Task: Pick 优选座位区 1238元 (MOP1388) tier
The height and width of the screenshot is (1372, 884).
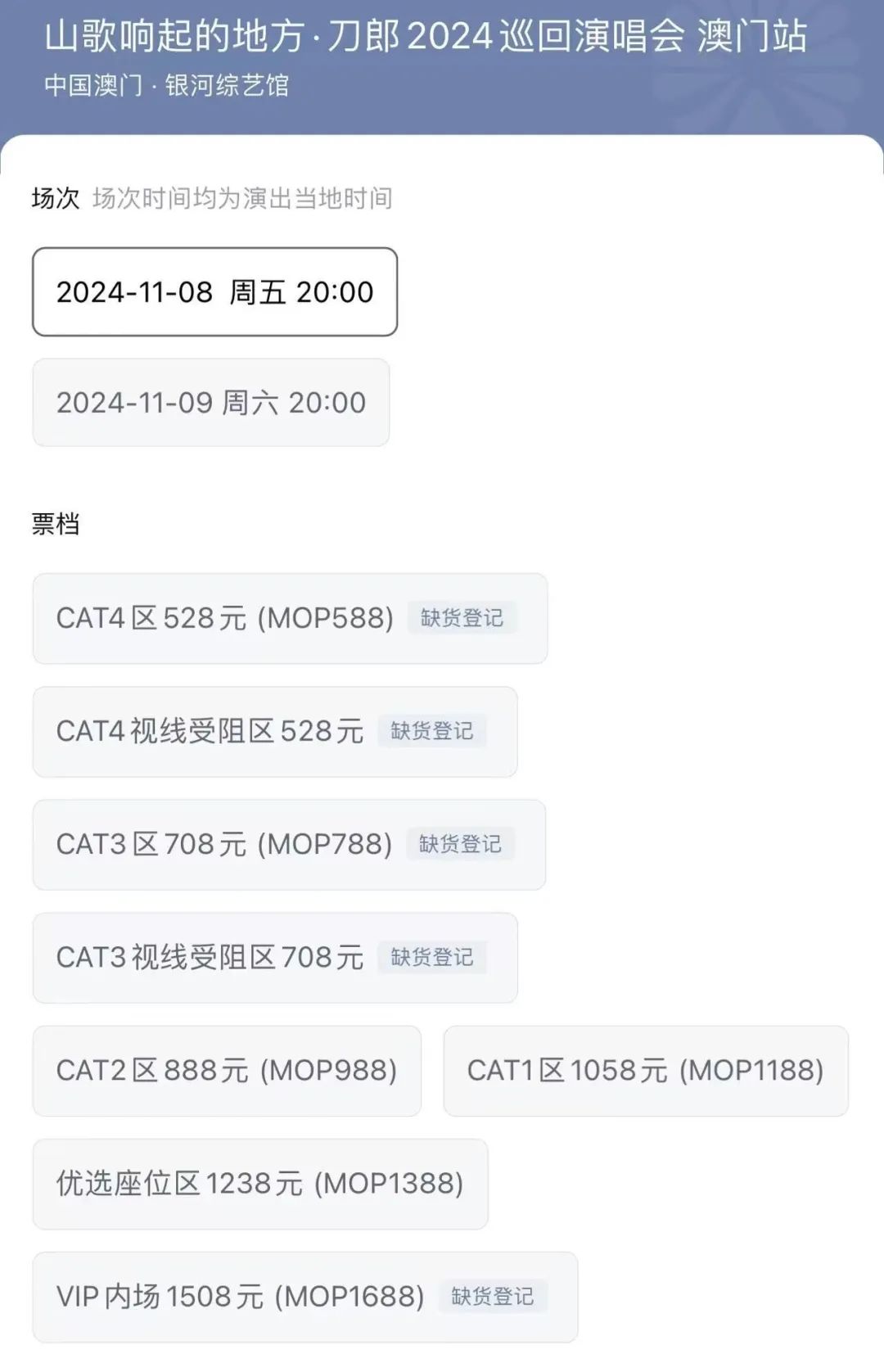Action: (259, 1183)
